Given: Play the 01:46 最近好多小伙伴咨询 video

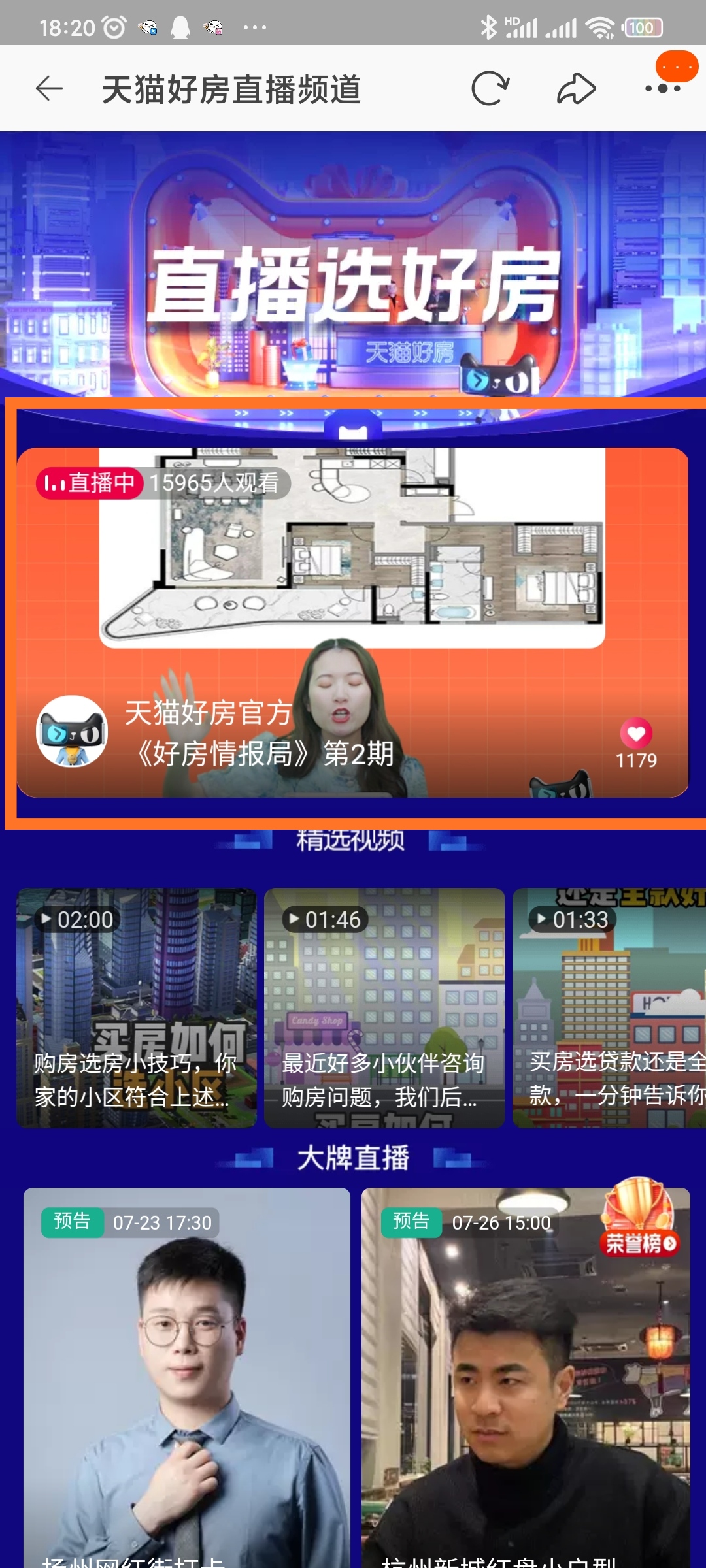Looking at the screenshot, I should (x=384, y=1007).
